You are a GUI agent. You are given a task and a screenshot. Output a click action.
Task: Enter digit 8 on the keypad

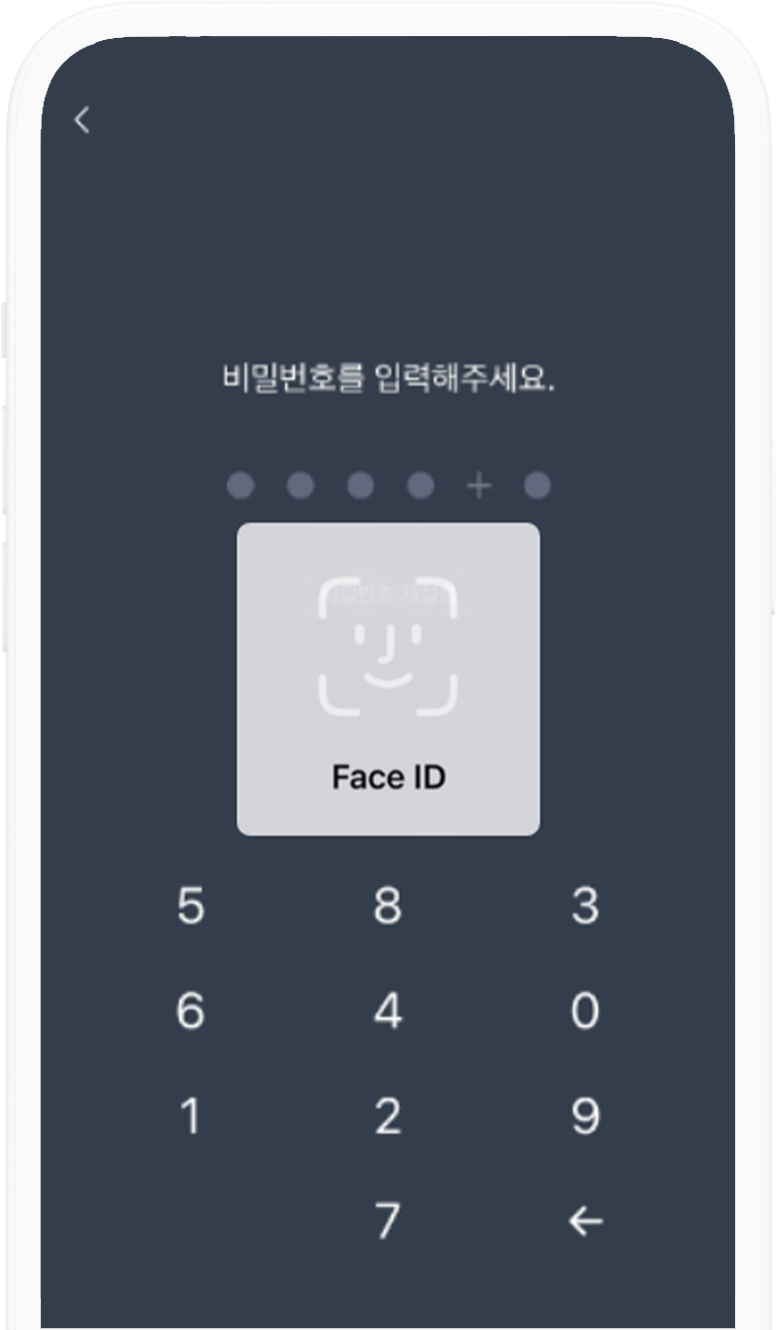[x=387, y=906]
